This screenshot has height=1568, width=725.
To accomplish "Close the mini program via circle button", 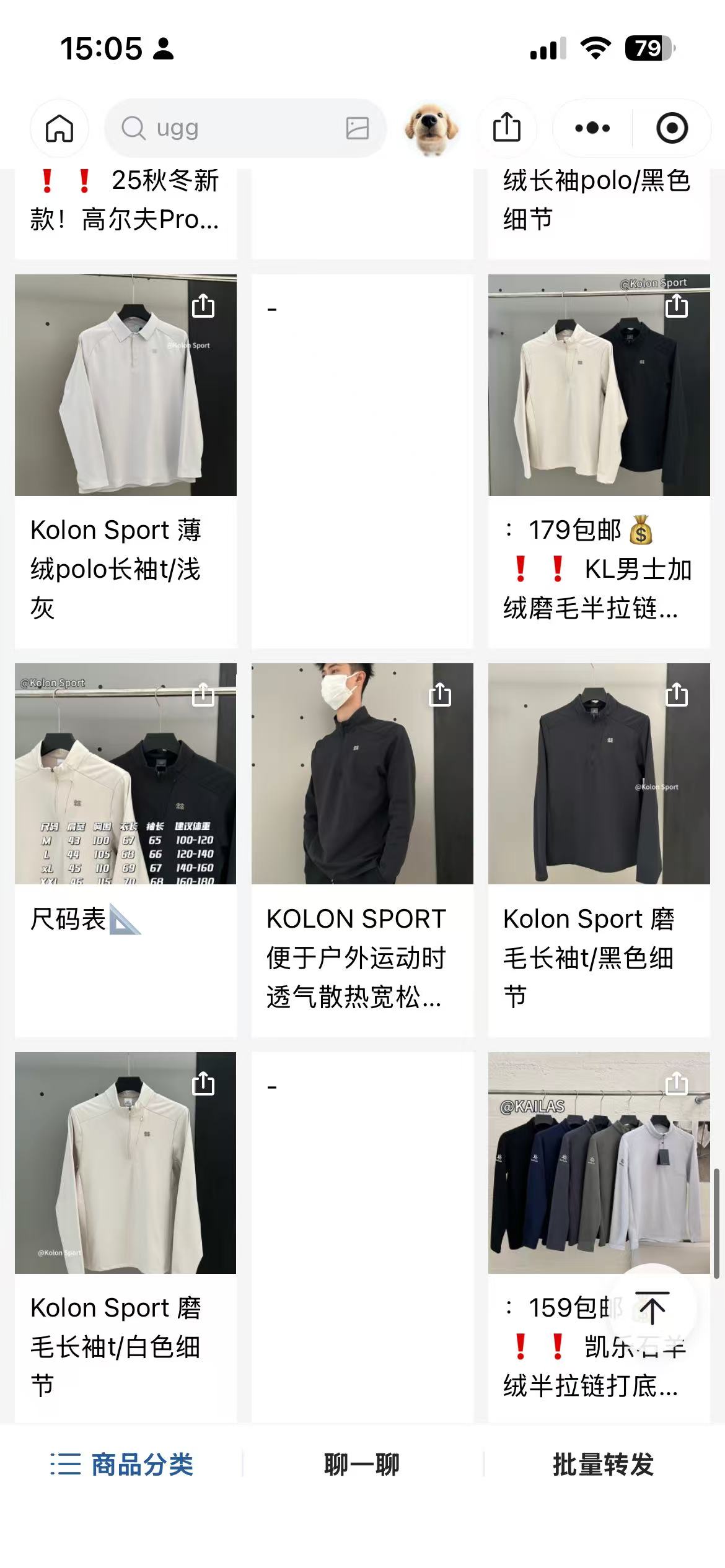I will point(672,128).
